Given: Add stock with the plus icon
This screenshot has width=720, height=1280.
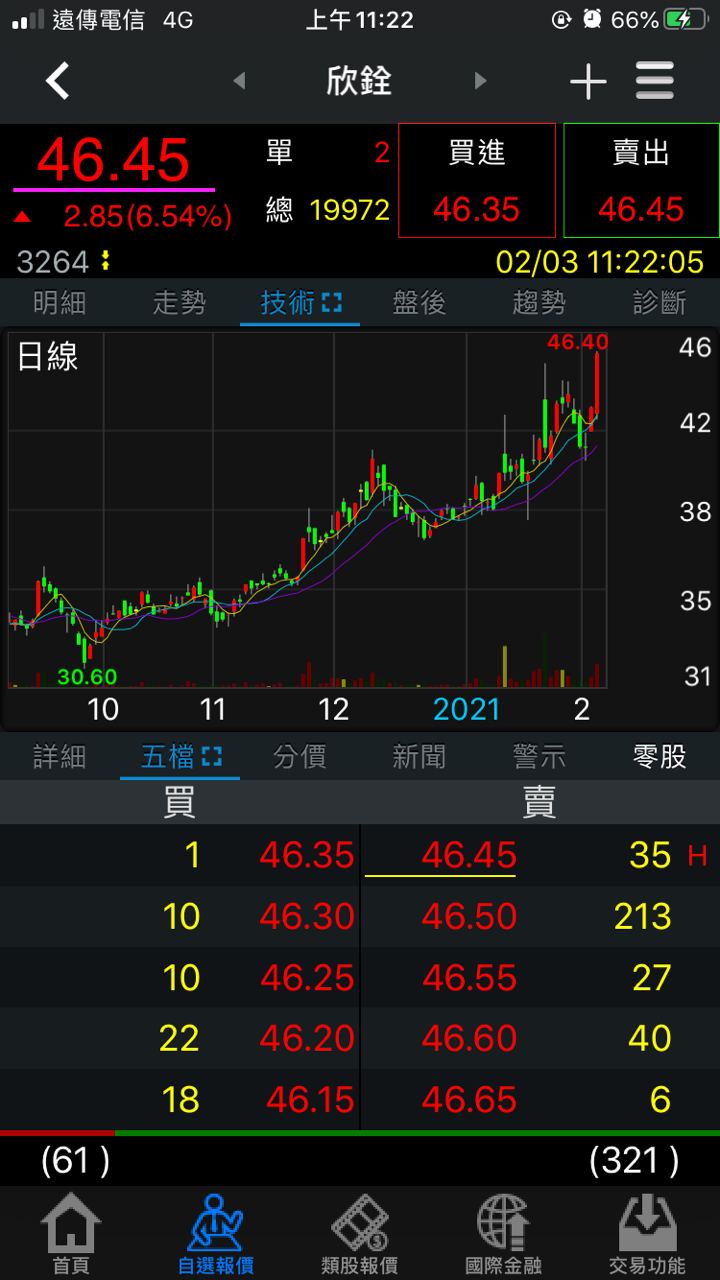Looking at the screenshot, I should coord(588,82).
